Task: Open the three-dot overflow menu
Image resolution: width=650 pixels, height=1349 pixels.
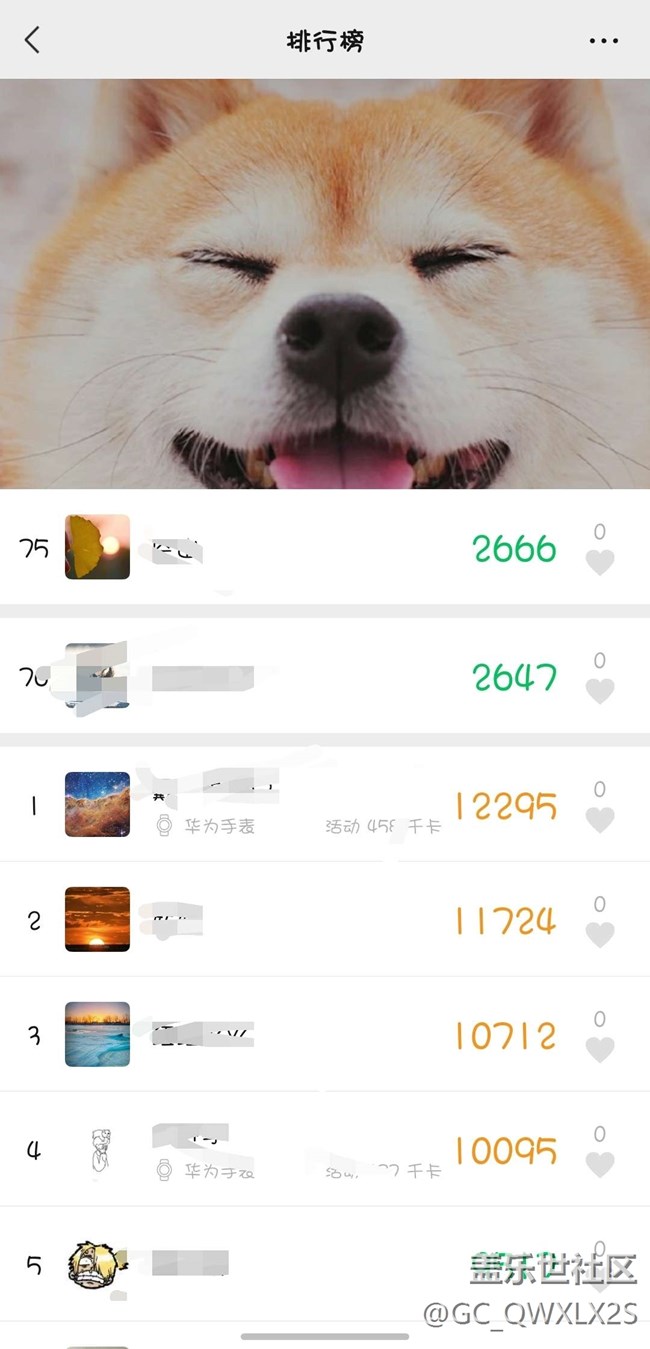Action: pos(604,41)
